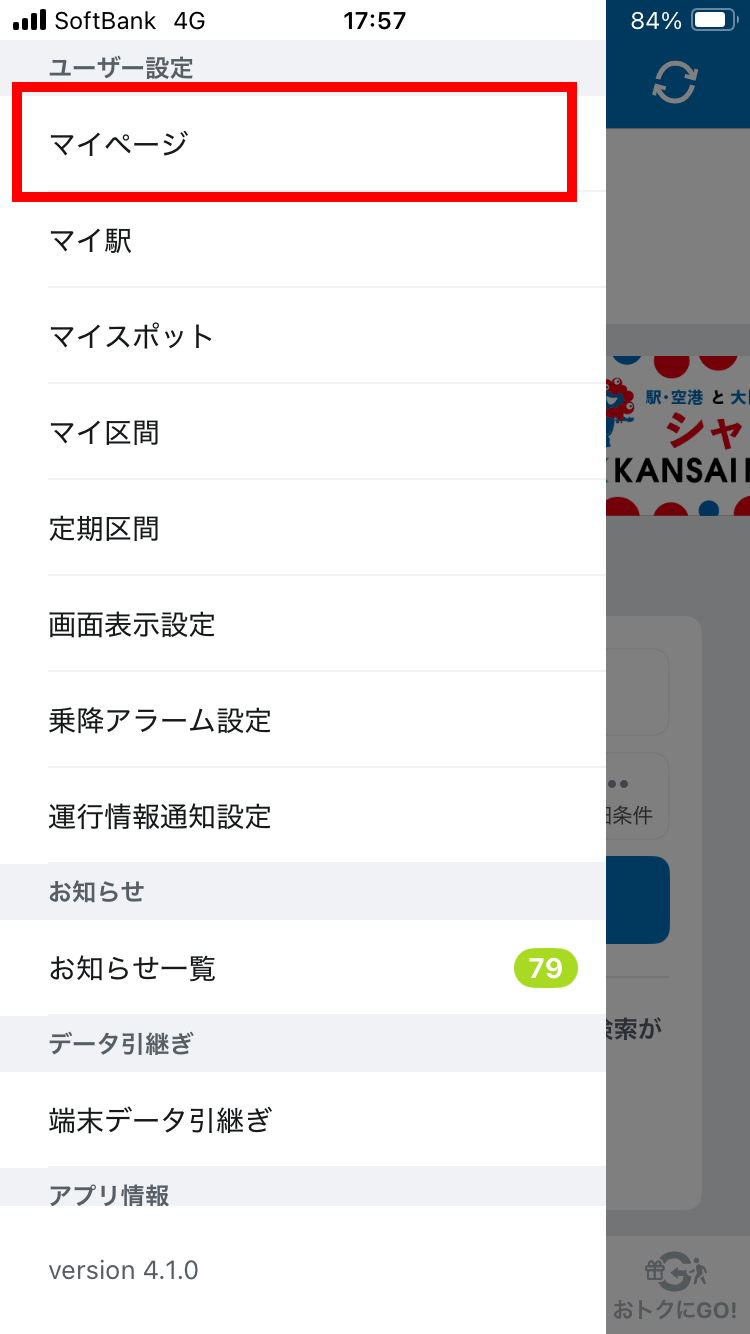Open 画面表示設定
Viewport: 750px width, 1334px height.
pos(303,624)
